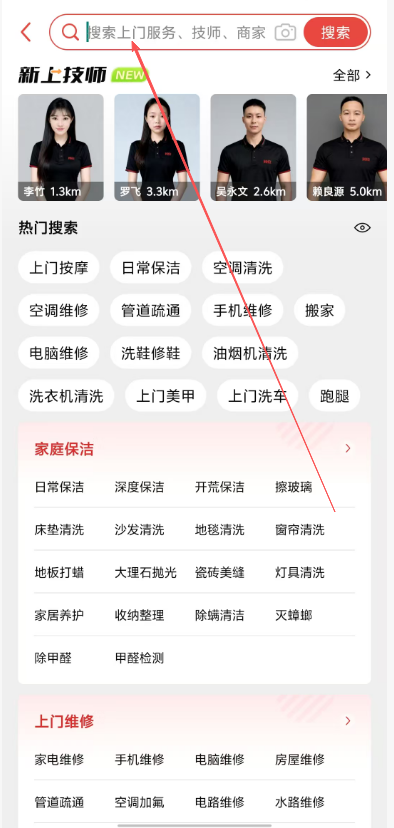Open 除甲醛 service
Viewport: 394px width, 828px height.
tap(53, 658)
